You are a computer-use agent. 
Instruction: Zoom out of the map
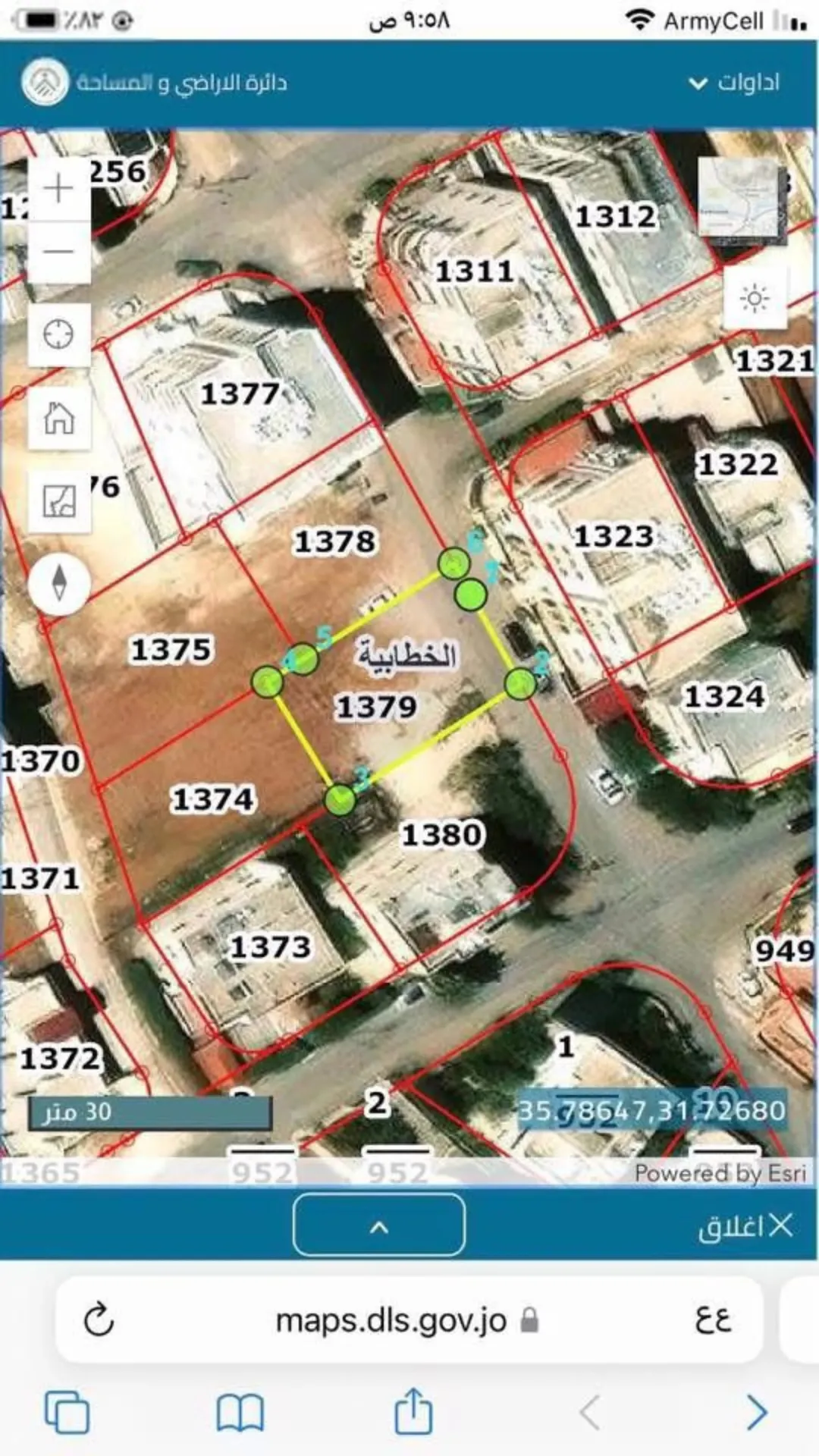coord(59,252)
